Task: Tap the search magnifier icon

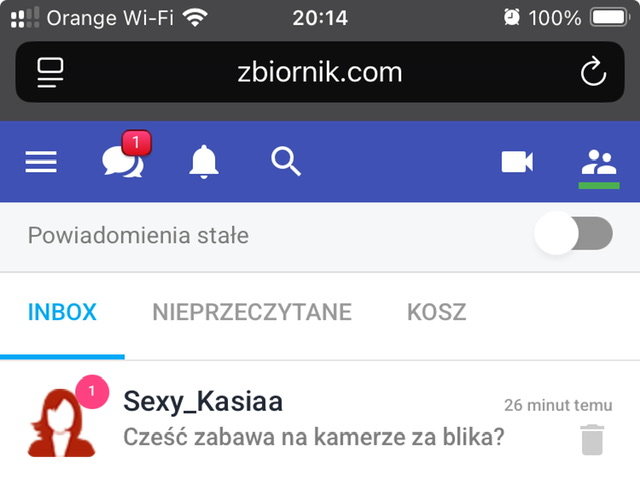Action: (x=286, y=162)
